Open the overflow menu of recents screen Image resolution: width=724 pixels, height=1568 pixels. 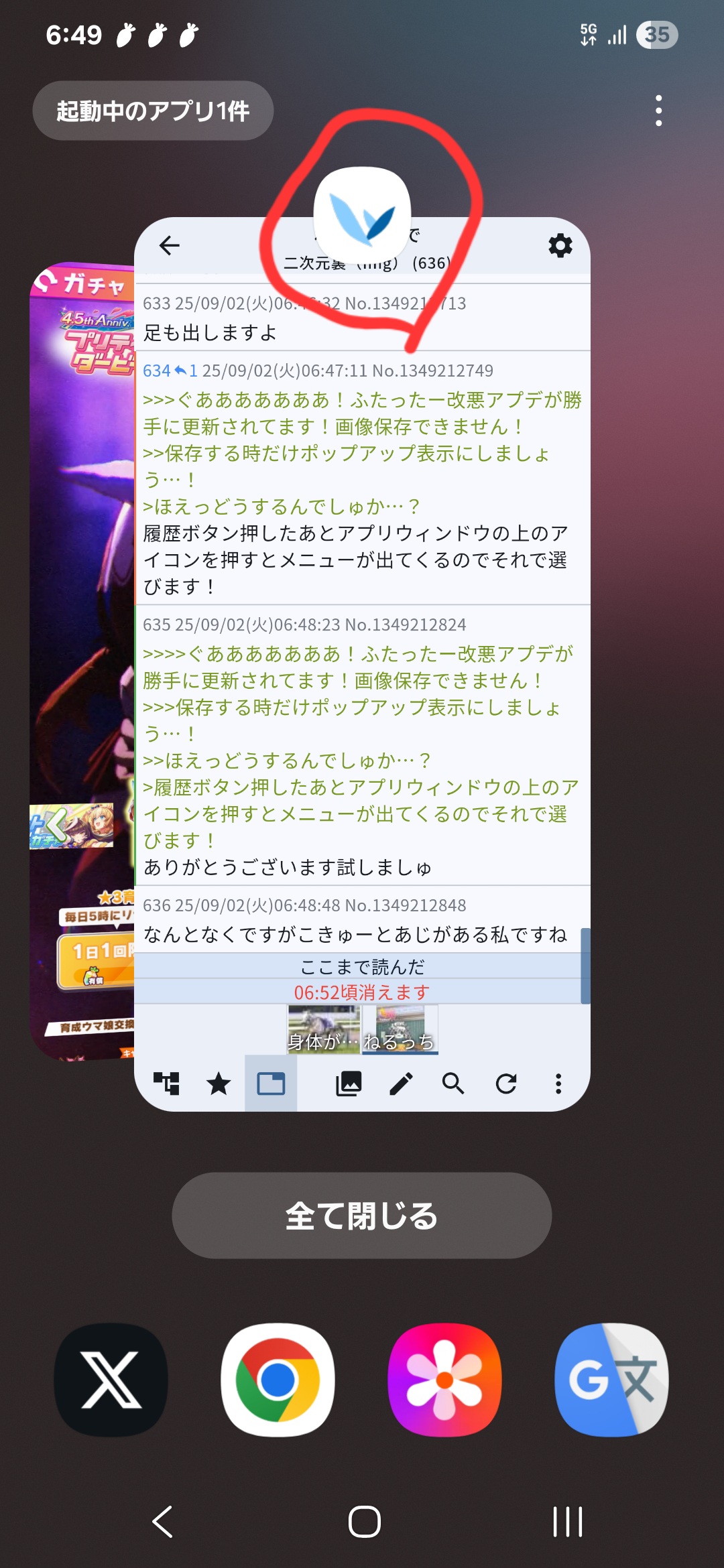click(x=658, y=111)
